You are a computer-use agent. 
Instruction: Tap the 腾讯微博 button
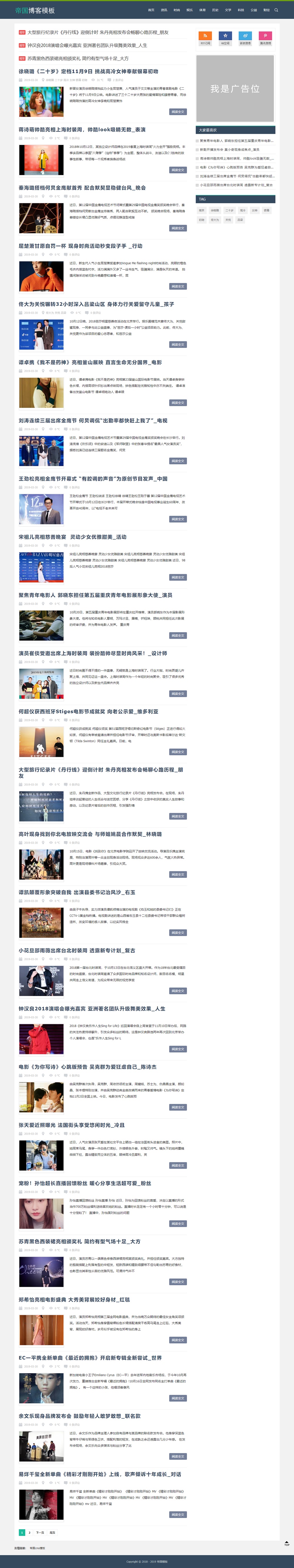265,38
